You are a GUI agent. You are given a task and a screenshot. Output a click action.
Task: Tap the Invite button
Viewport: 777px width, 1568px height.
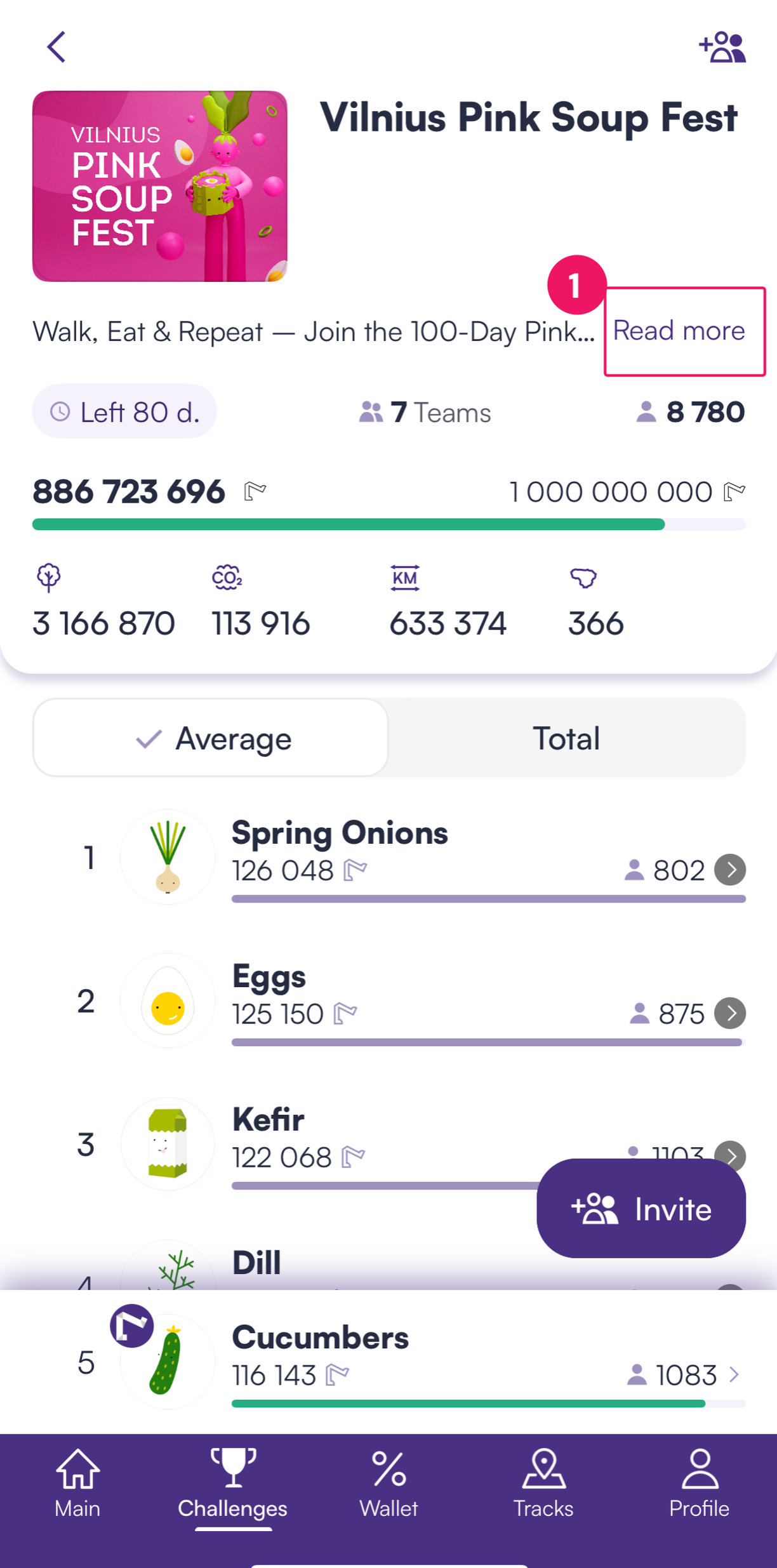tap(641, 1209)
